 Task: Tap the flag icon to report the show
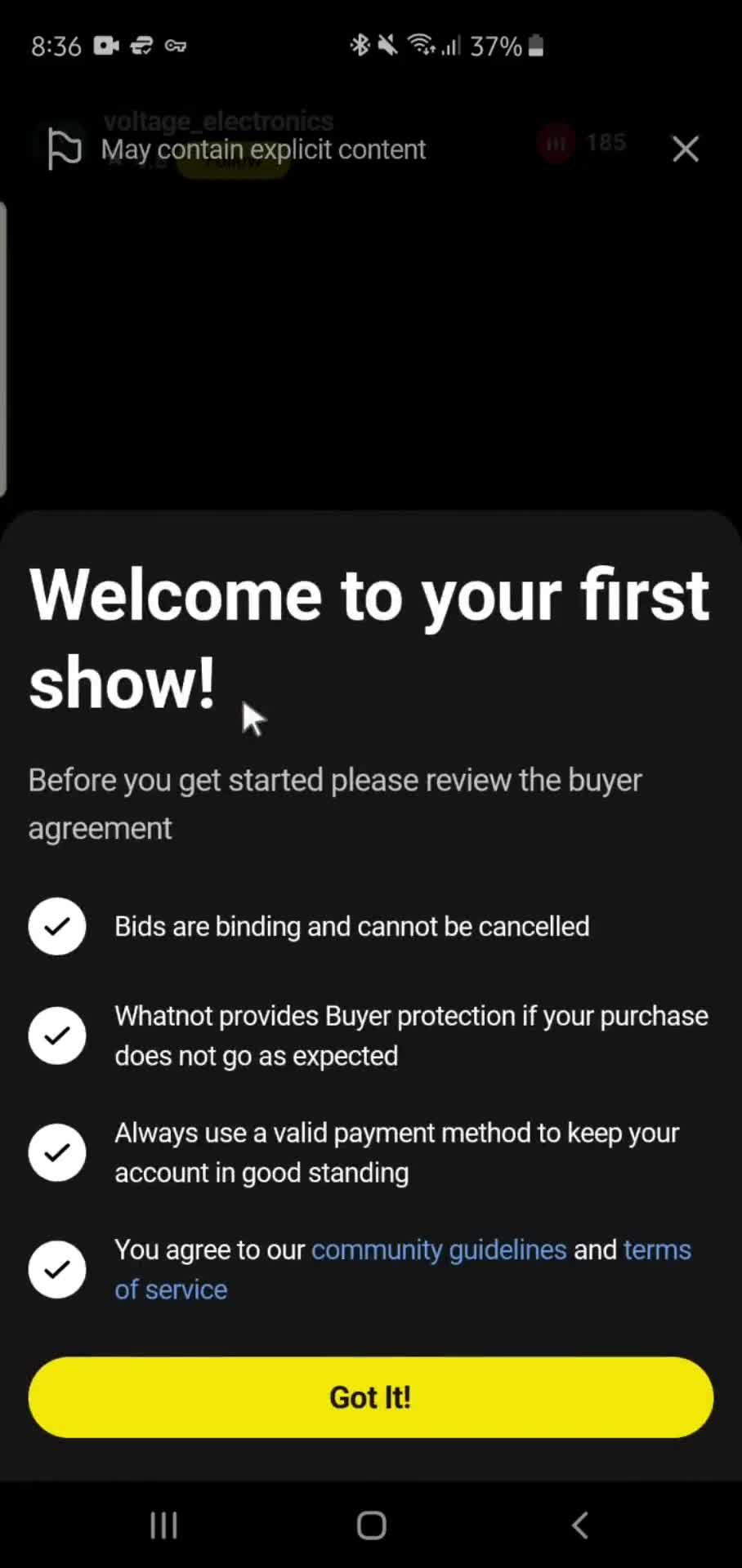click(64, 149)
